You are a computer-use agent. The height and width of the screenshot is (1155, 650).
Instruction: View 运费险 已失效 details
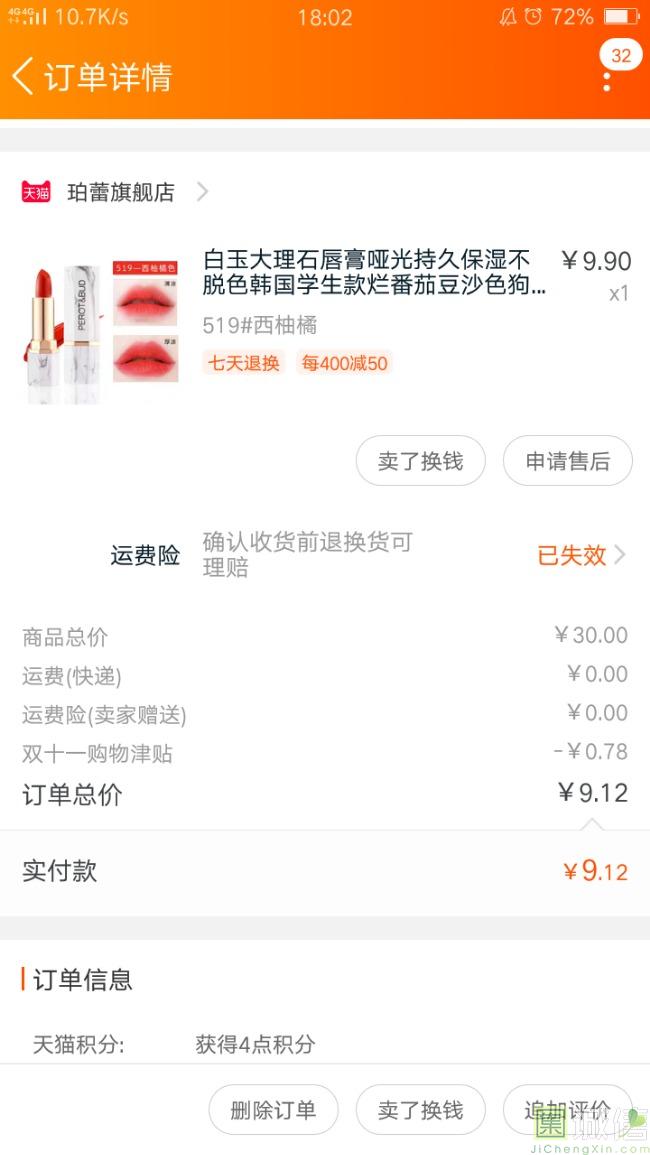point(580,555)
